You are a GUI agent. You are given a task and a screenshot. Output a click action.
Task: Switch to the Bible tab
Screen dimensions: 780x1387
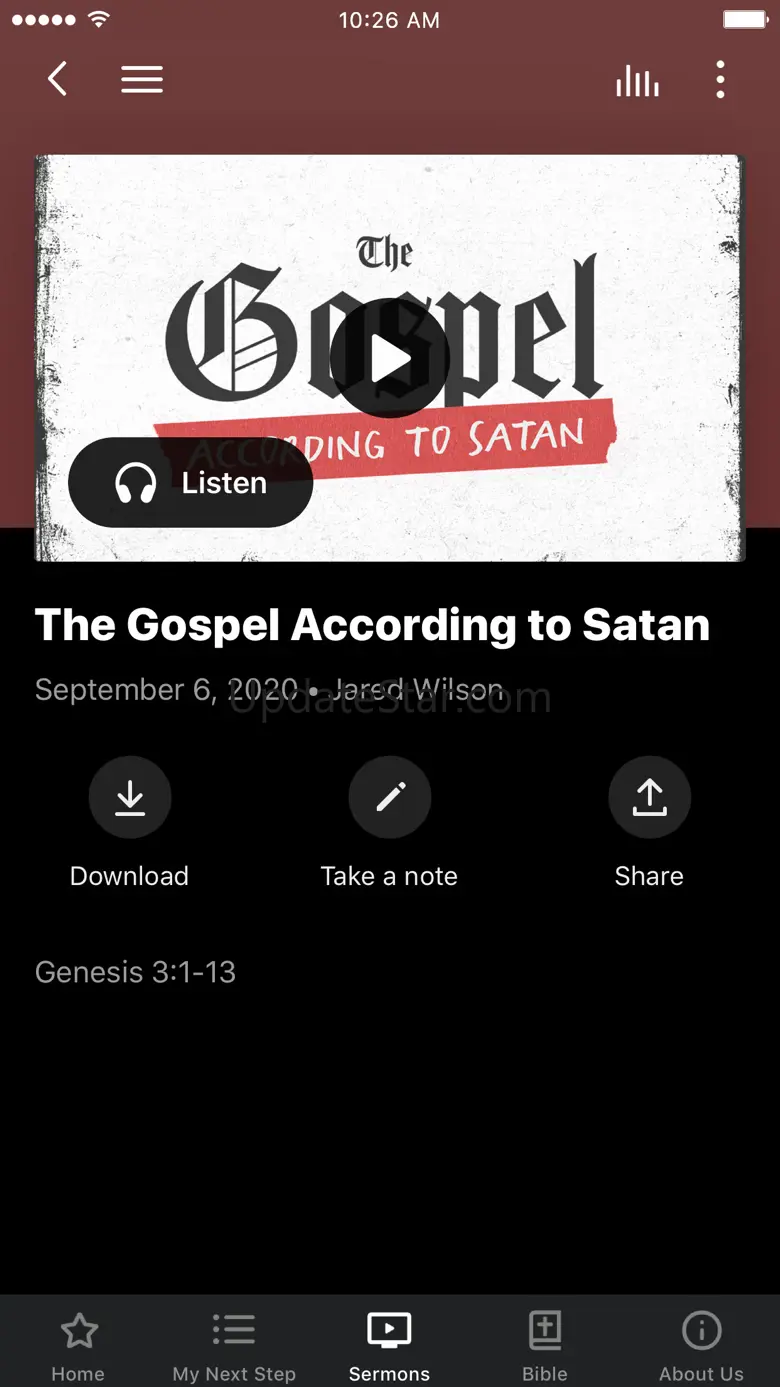click(x=545, y=1345)
